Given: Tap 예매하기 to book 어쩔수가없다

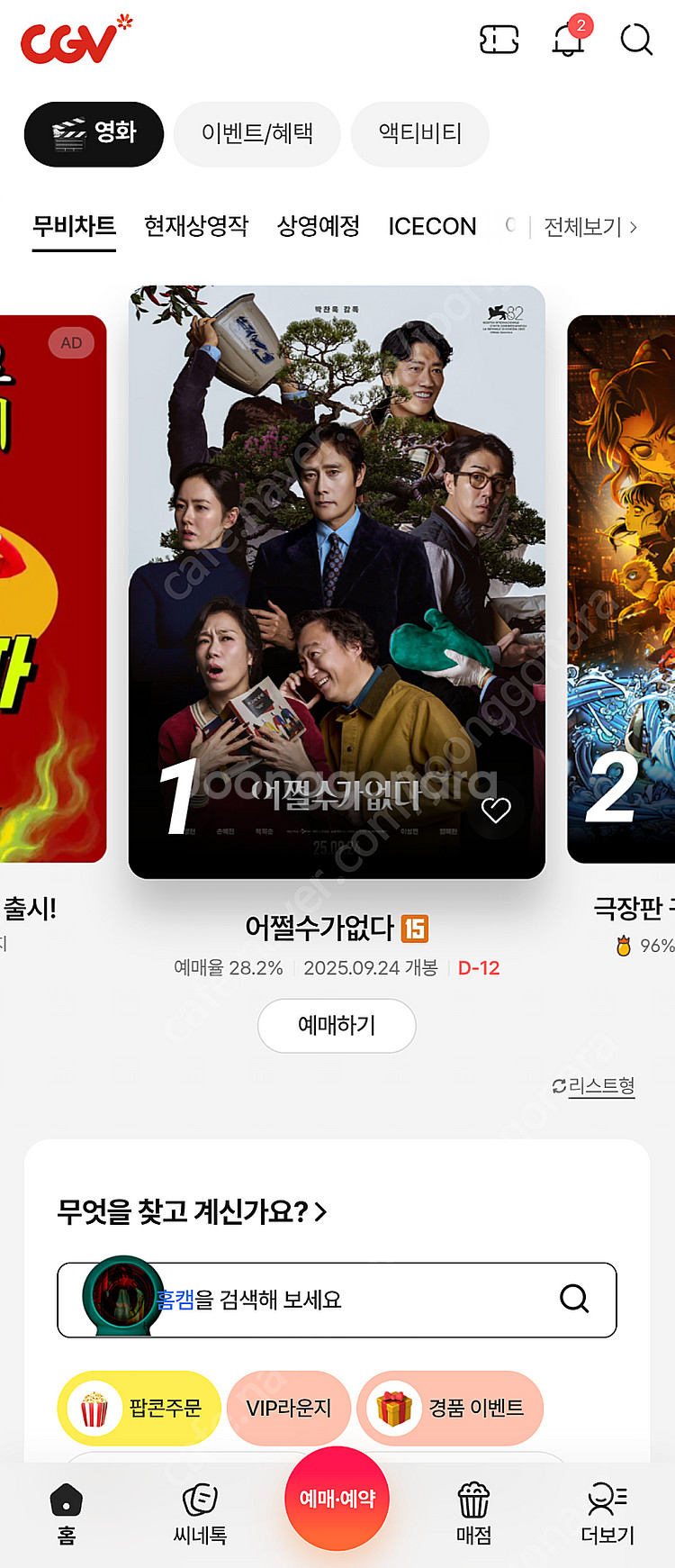Looking at the screenshot, I should click(x=337, y=1025).
